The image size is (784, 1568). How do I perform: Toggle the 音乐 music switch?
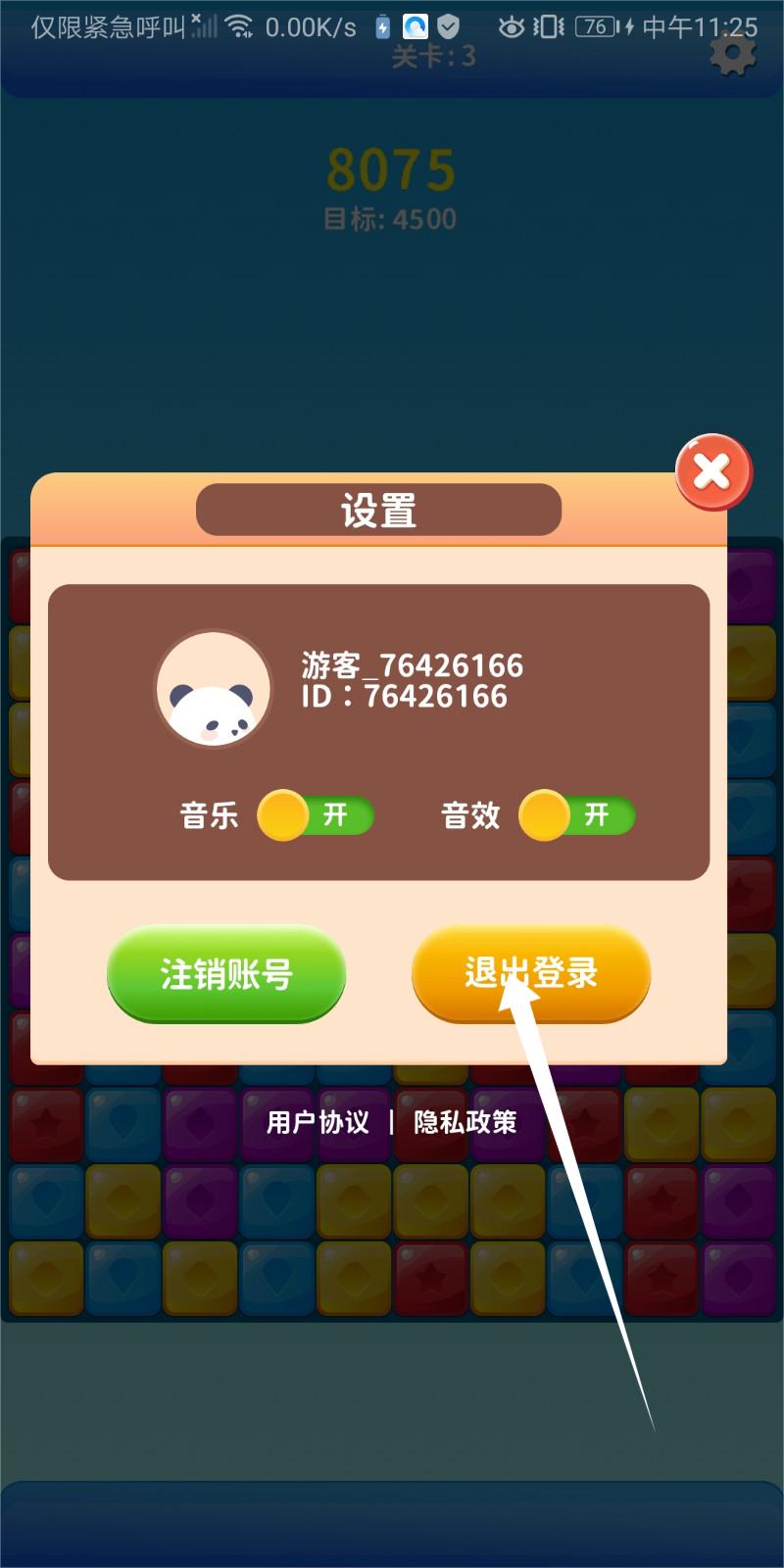[x=316, y=815]
